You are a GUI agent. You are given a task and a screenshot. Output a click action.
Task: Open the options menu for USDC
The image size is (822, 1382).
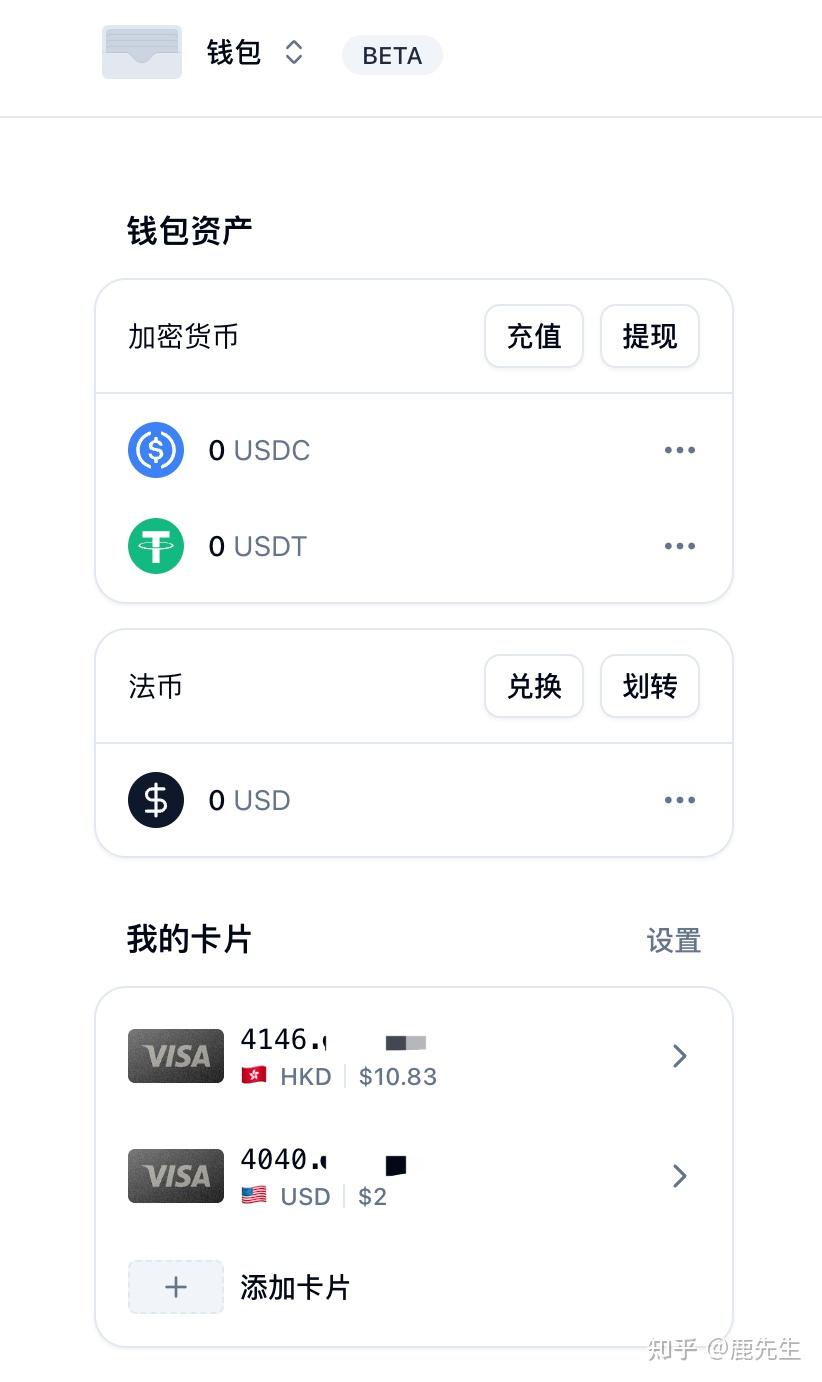click(680, 450)
